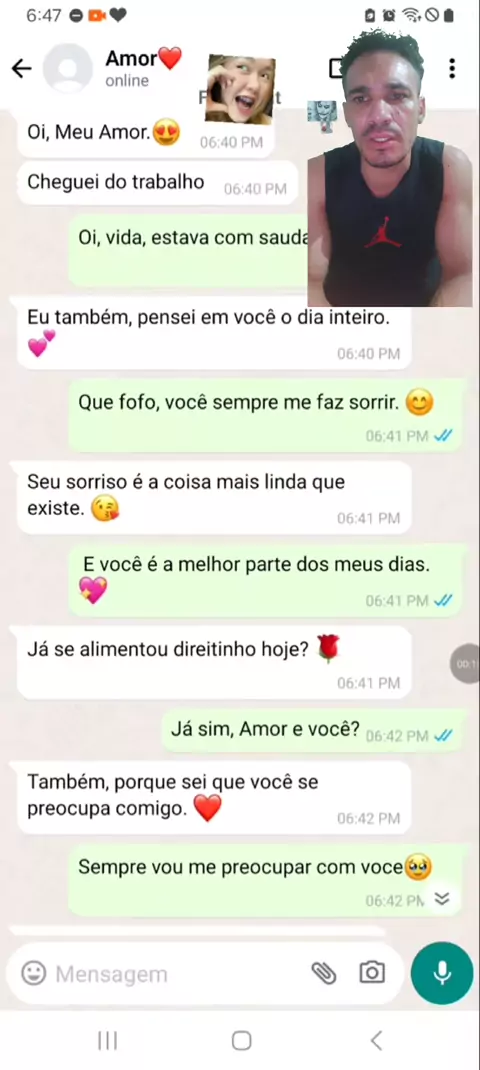Screen dimensions: 480x1070
Task: Attach a file with the paperclip
Action: click(x=324, y=973)
